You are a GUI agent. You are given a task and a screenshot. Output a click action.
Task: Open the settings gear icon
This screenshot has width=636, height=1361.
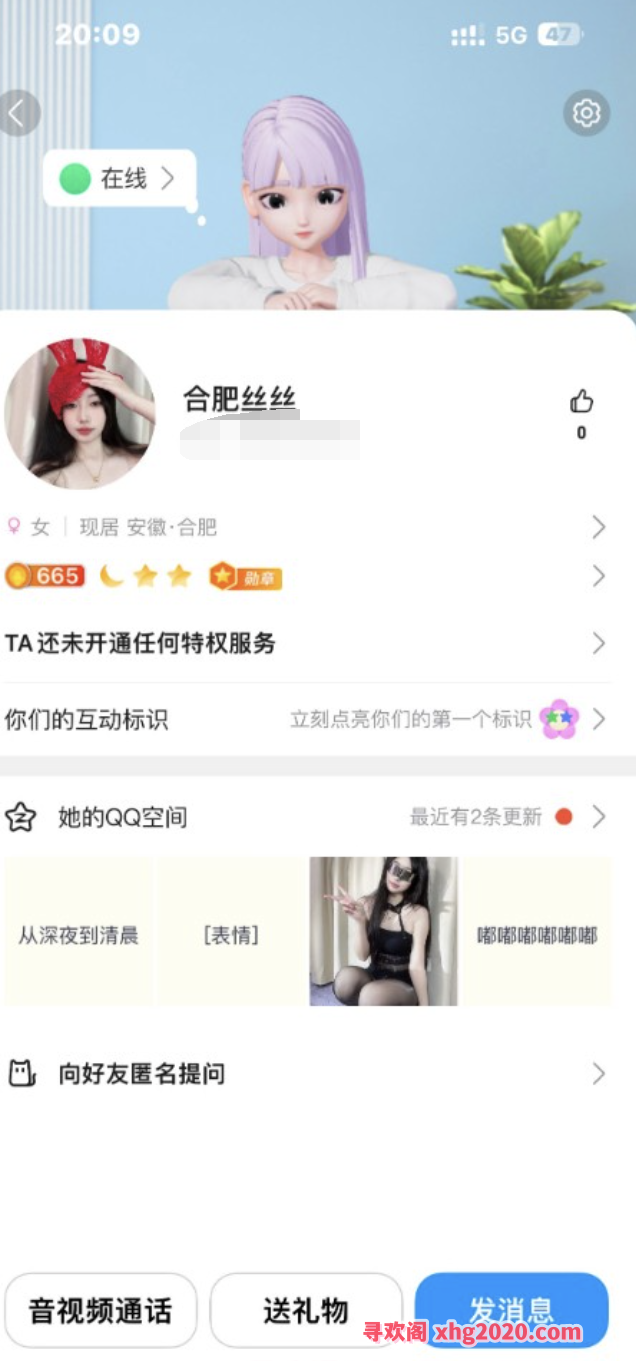coord(586,113)
